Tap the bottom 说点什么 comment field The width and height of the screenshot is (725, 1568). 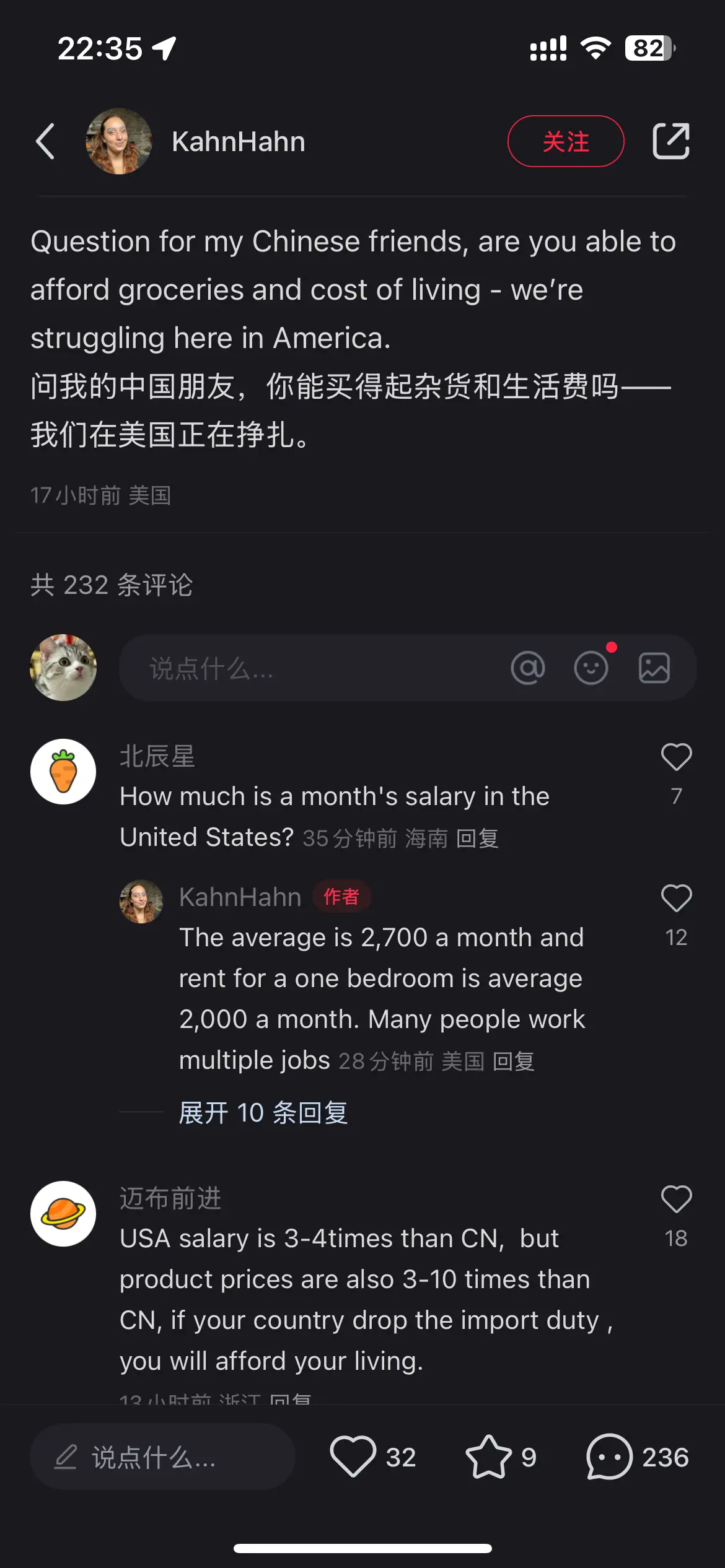162,1457
